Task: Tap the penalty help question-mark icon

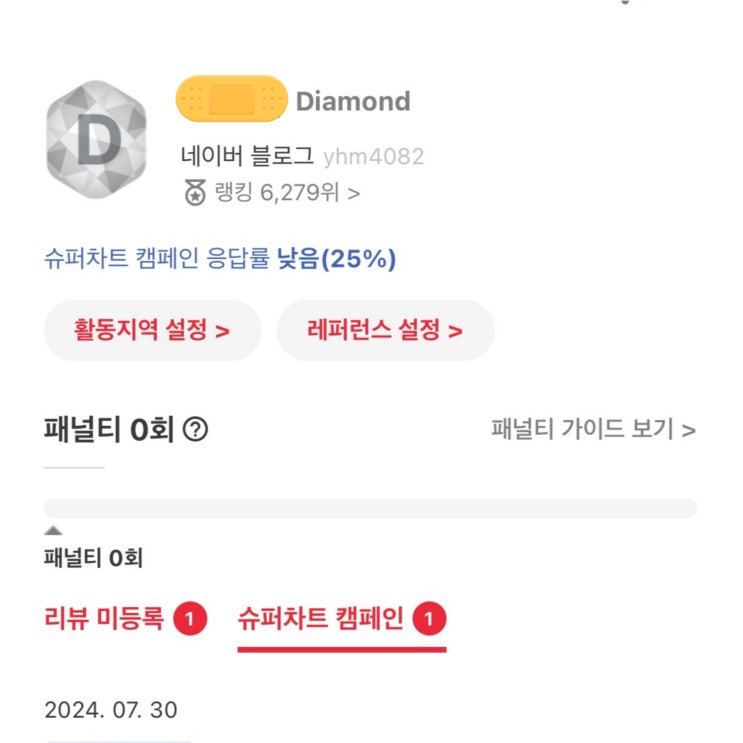Action: [x=195, y=429]
